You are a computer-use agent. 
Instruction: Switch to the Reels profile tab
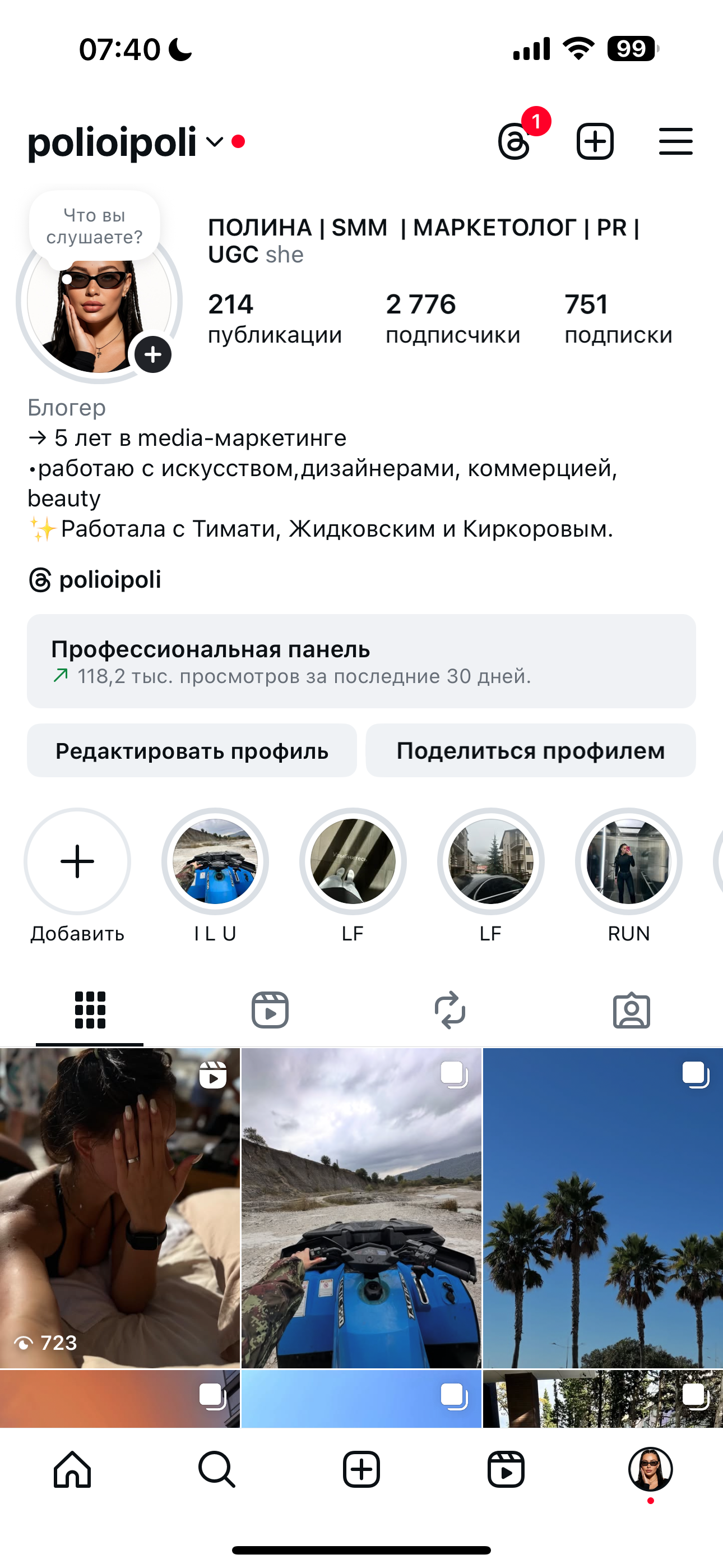270,1011
